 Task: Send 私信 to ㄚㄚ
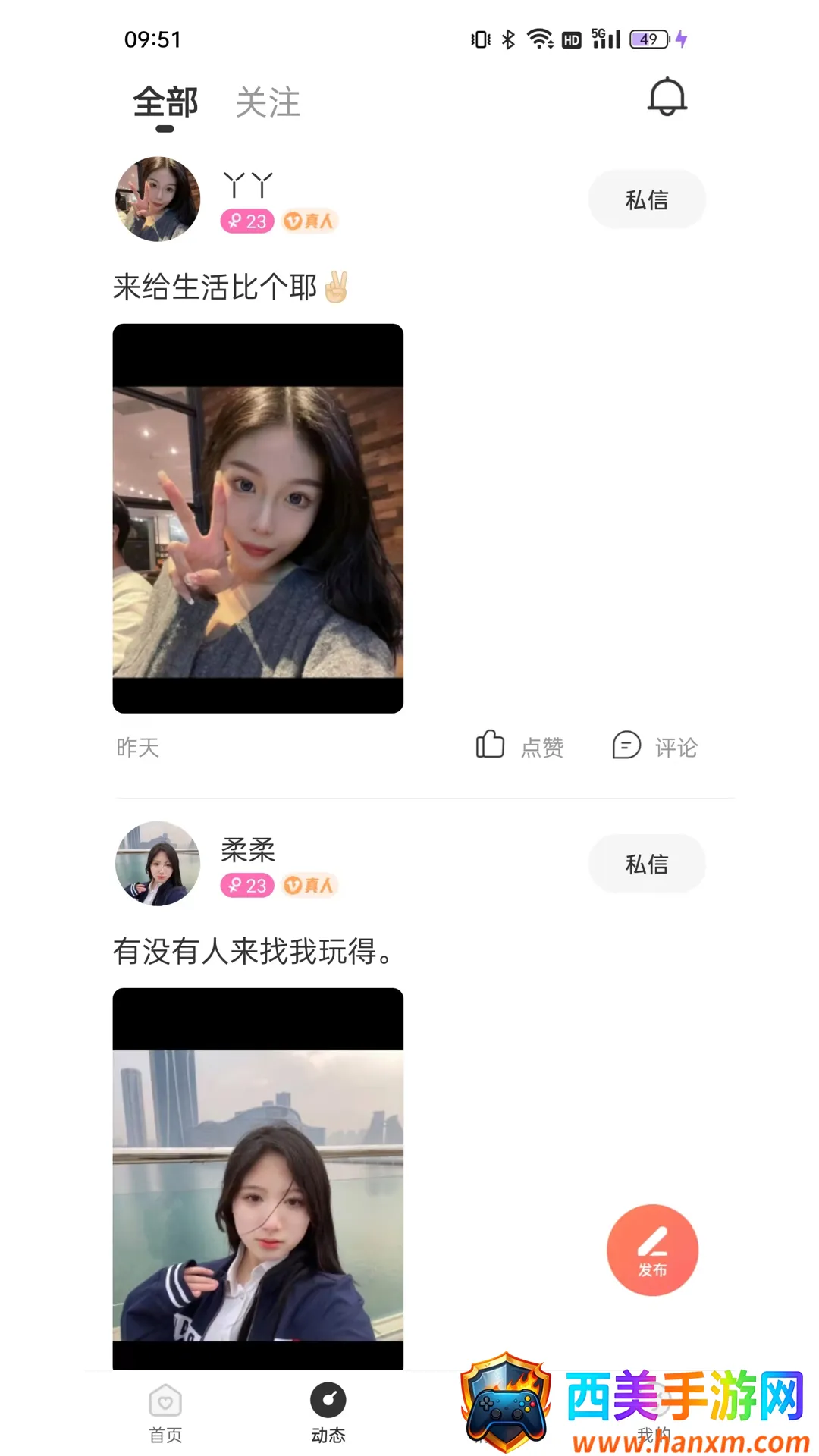click(x=647, y=199)
